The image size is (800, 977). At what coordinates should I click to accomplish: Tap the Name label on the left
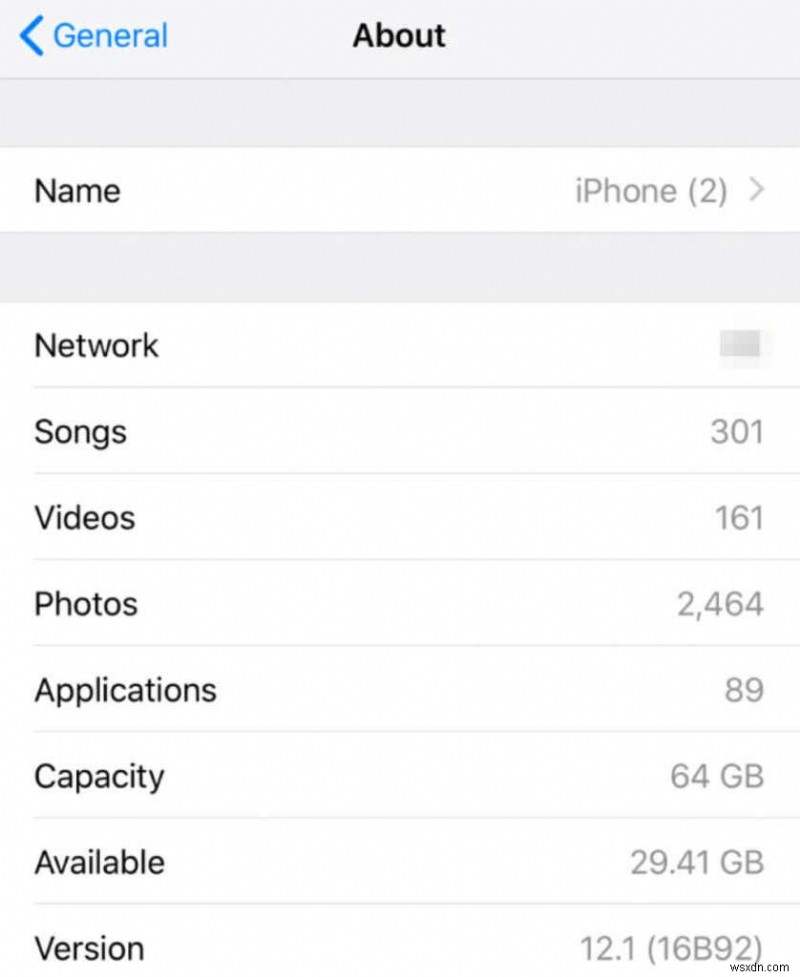(x=76, y=191)
